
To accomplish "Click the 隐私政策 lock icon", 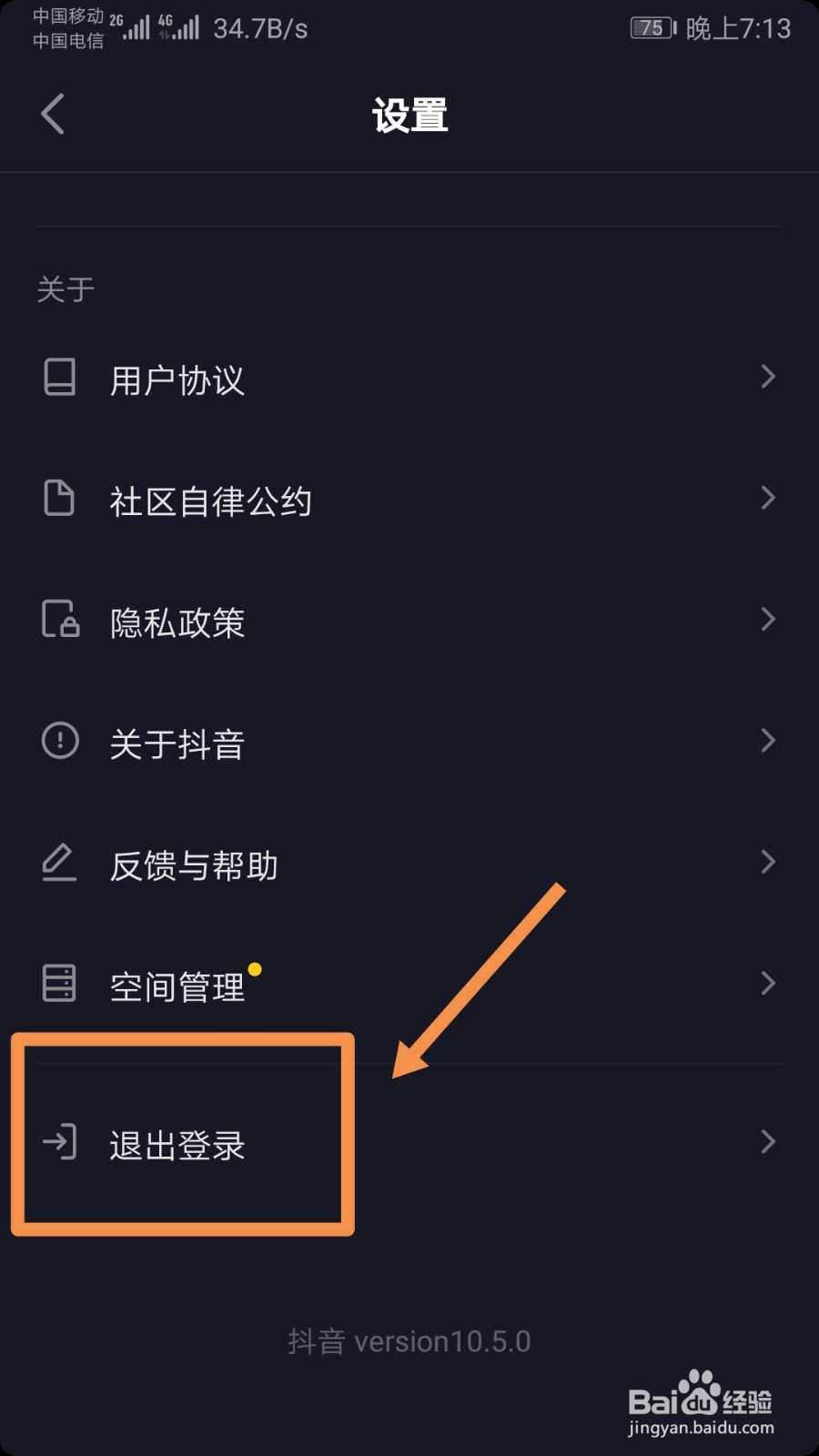I will [58, 621].
